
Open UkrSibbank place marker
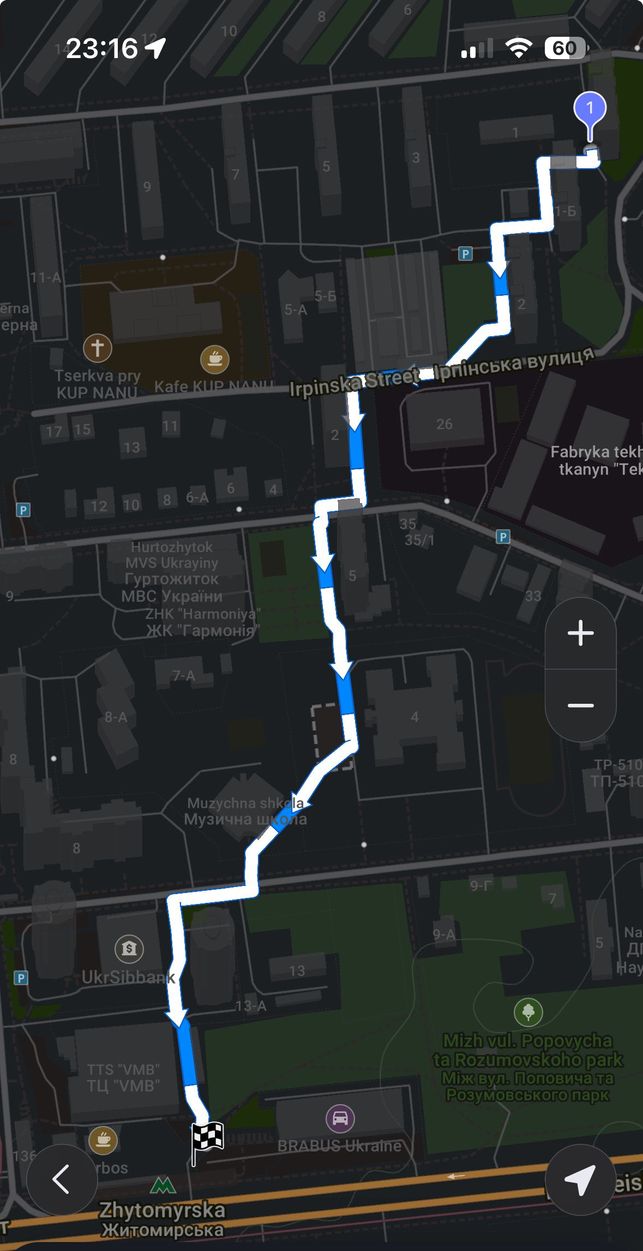[127, 947]
